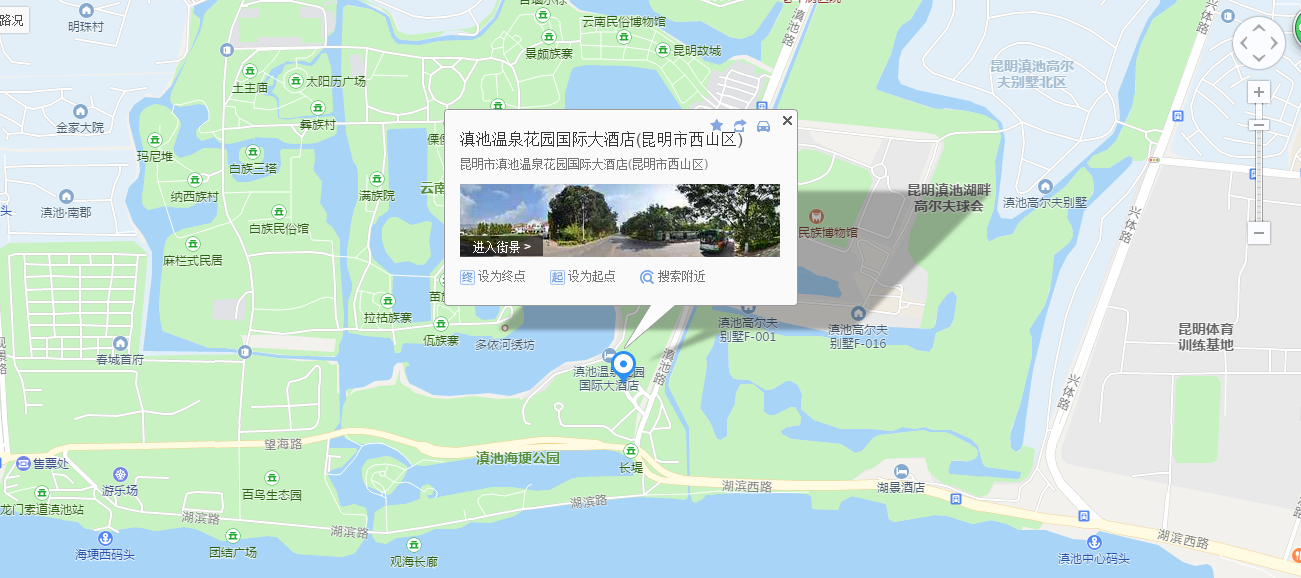Image resolution: width=1301 pixels, height=578 pixels.
Task: Open the 滇池海埂公园 售票处 marker
Action: pos(24,462)
